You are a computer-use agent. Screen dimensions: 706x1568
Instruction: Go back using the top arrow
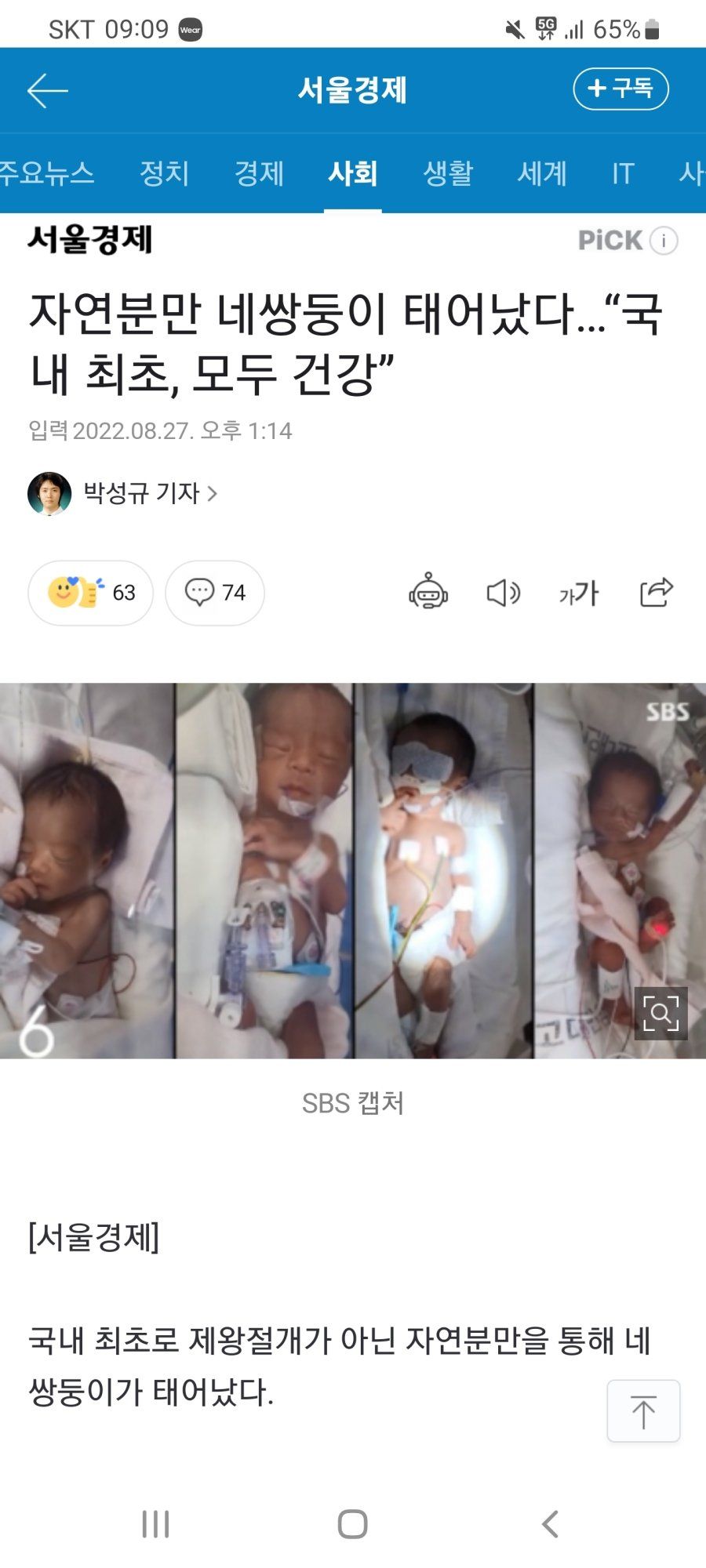pyautogui.click(x=47, y=91)
